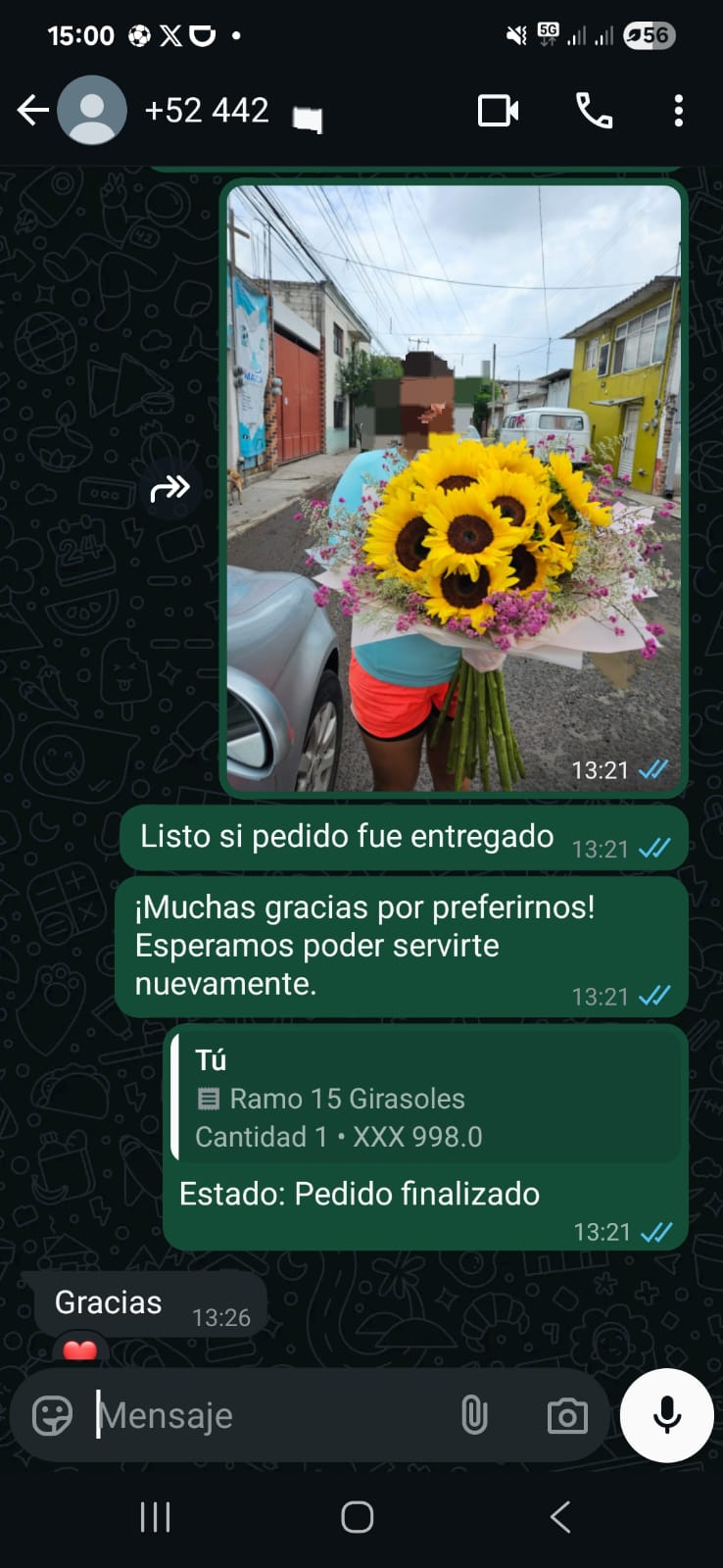
Task: Open contact info for +52 442
Action: pos(206,111)
